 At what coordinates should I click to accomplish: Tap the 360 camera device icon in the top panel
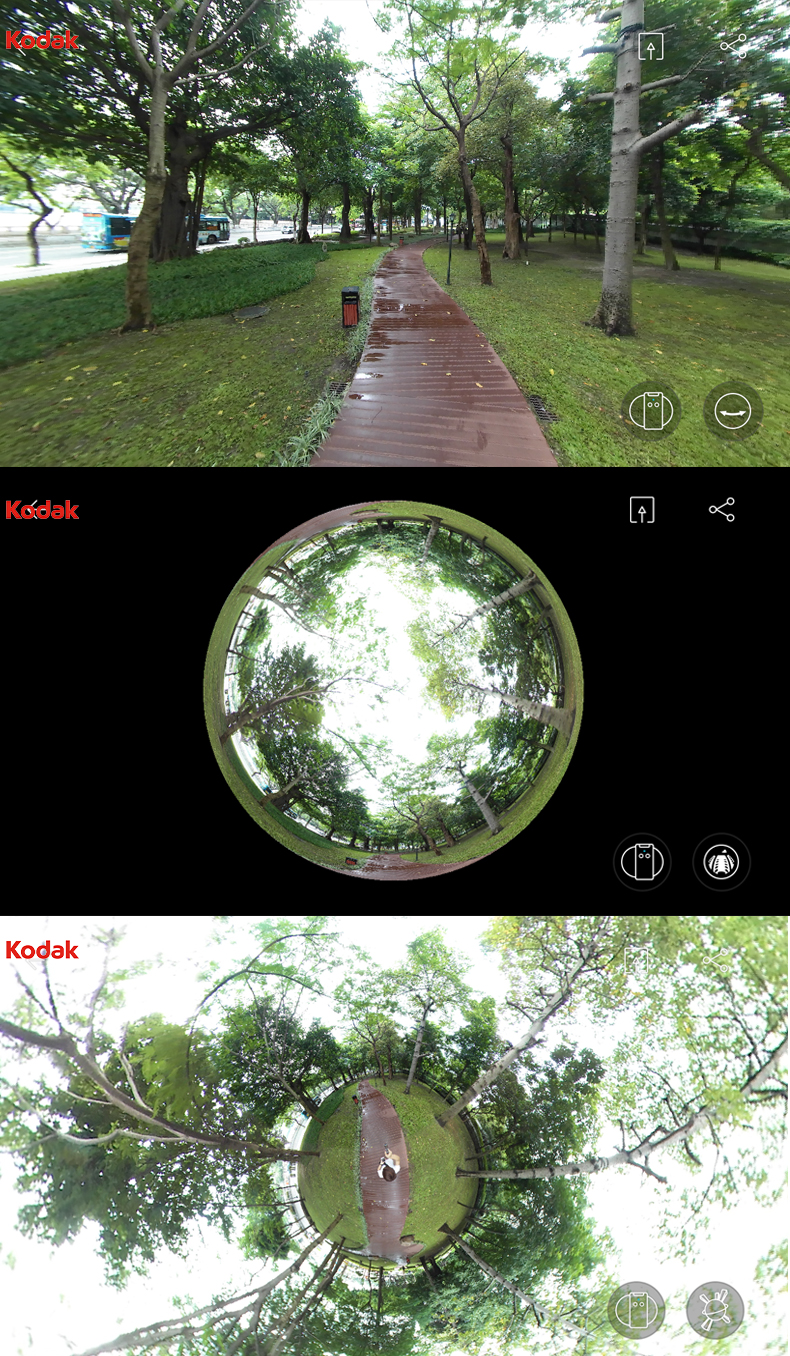click(650, 410)
